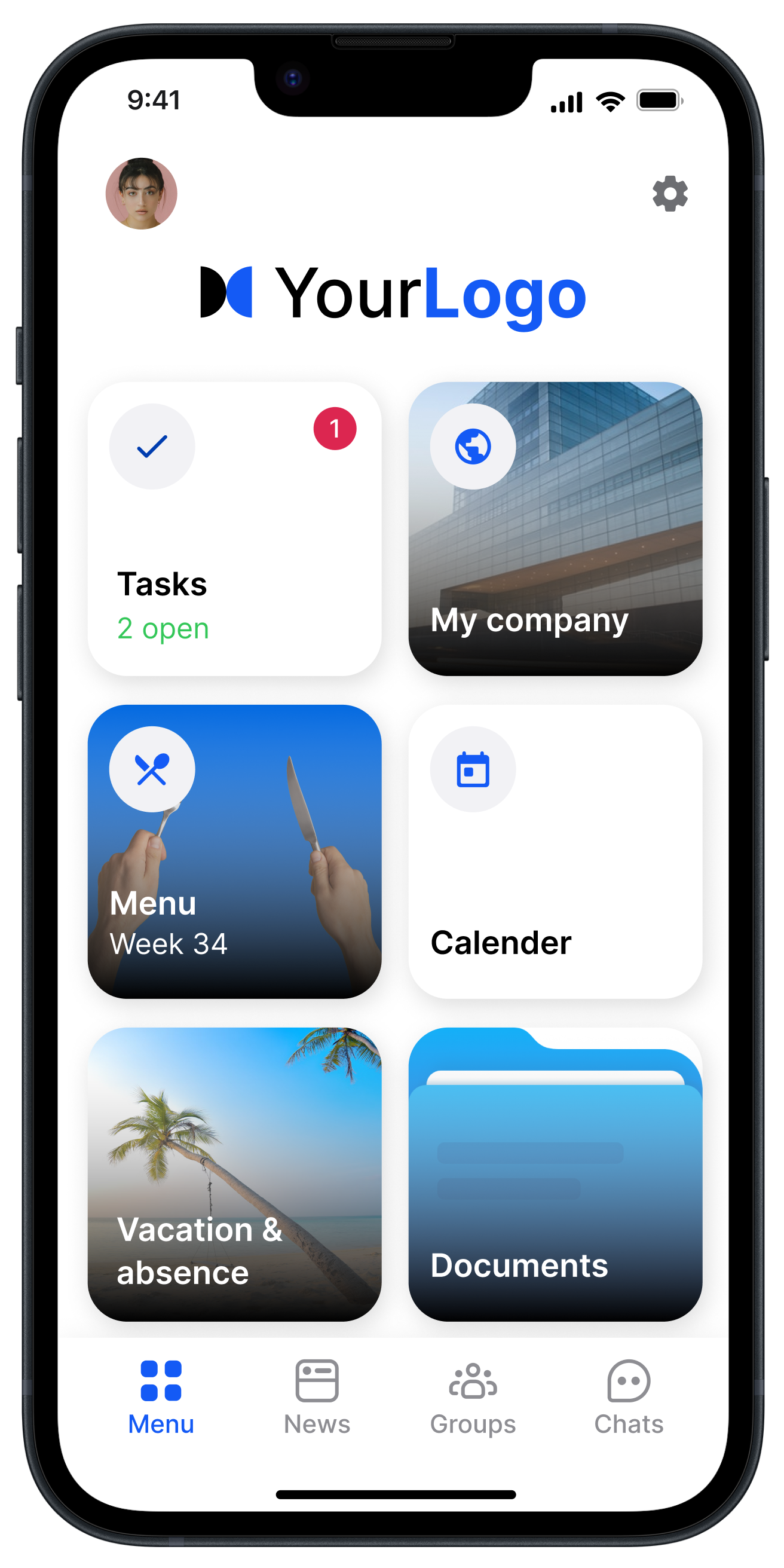Open the Documents folder tile
Image resolution: width=784 pixels, height=1568 pixels.
click(x=557, y=1175)
